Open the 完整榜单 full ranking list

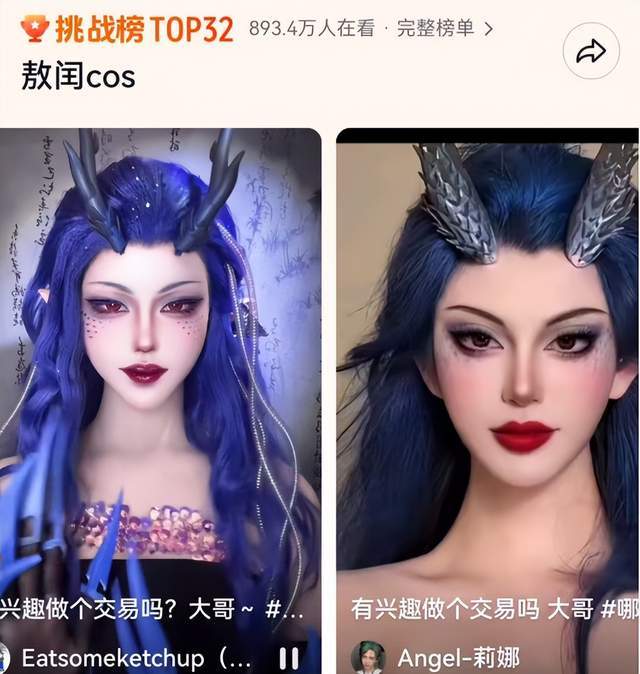pyautogui.click(x=444, y=28)
